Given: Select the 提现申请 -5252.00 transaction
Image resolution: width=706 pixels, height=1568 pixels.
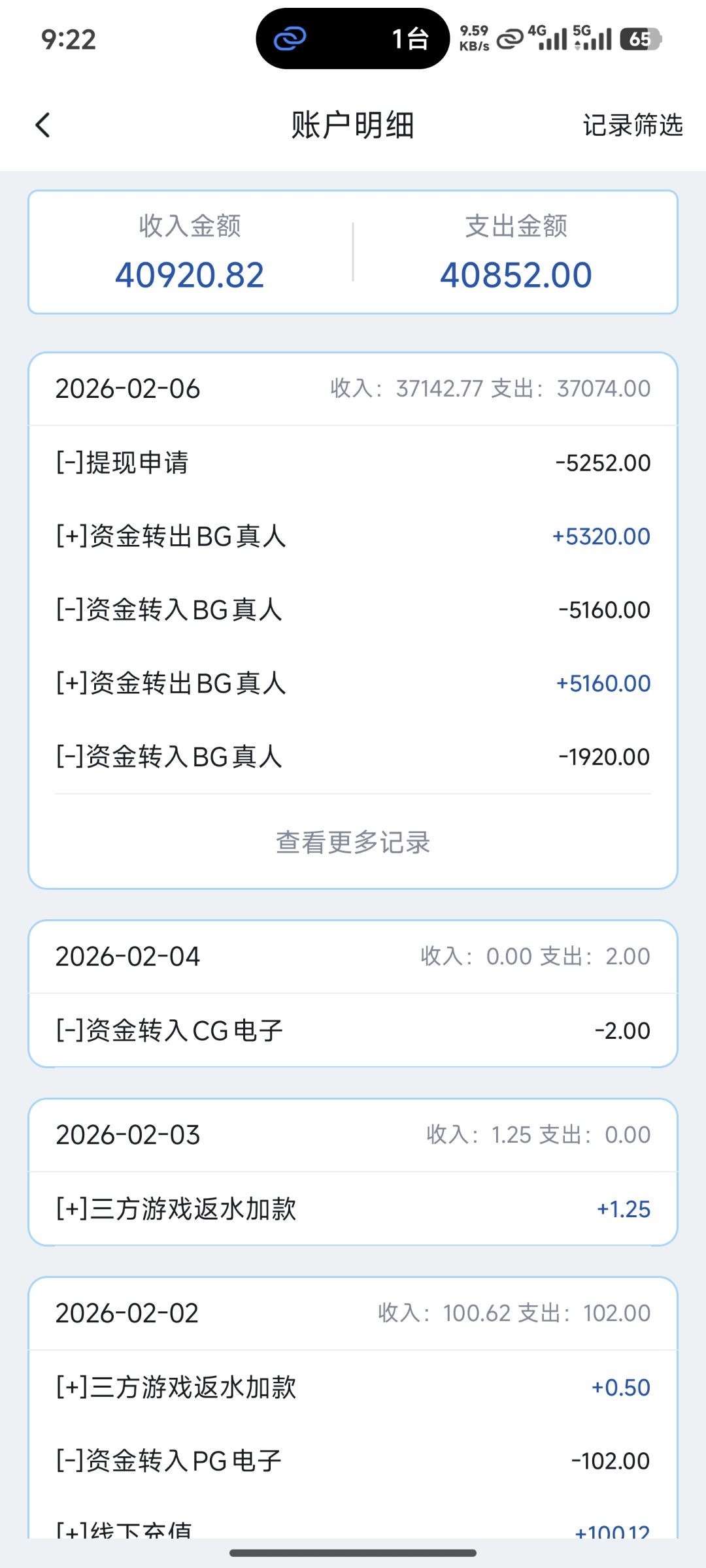Looking at the screenshot, I should [x=352, y=462].
